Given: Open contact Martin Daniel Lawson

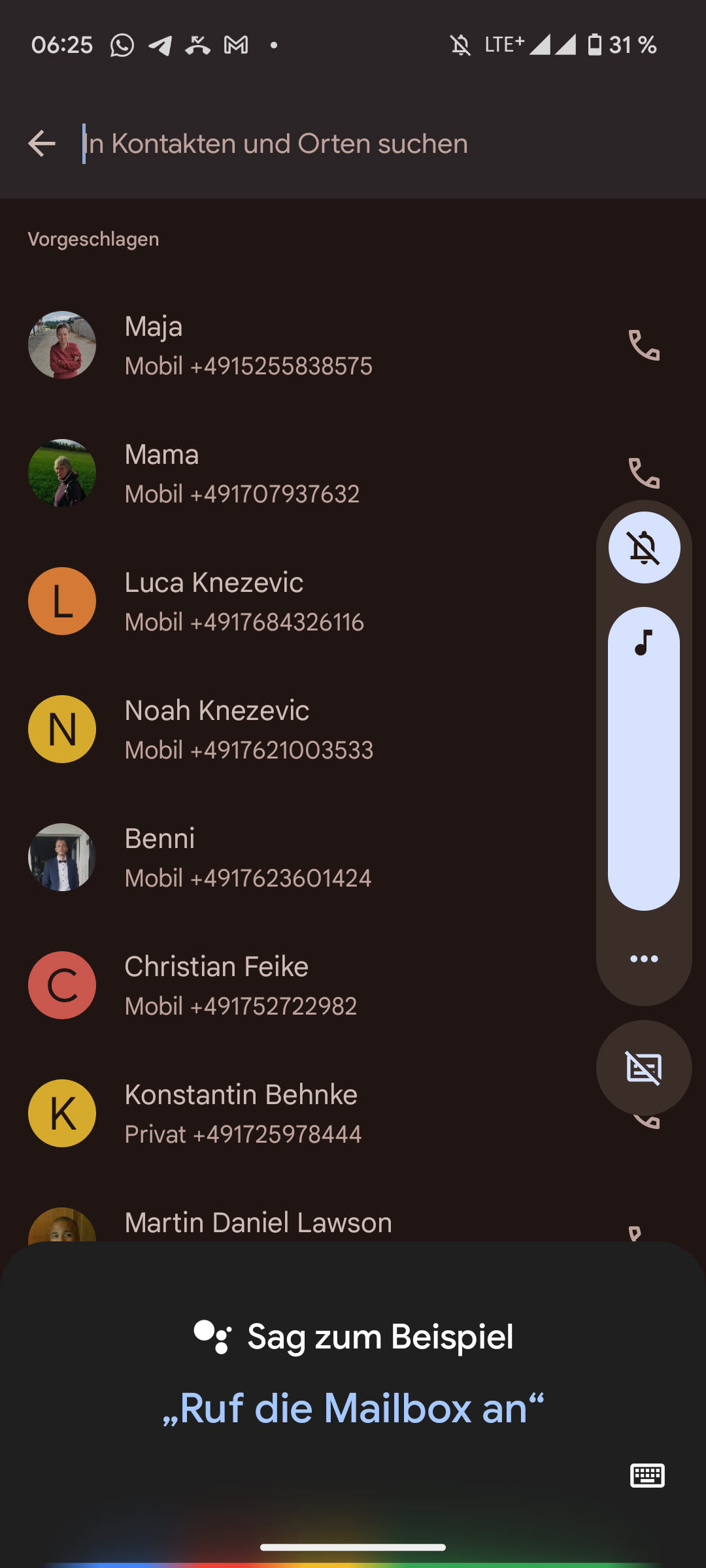Looking at the screenshot, I should [261, 1223].
